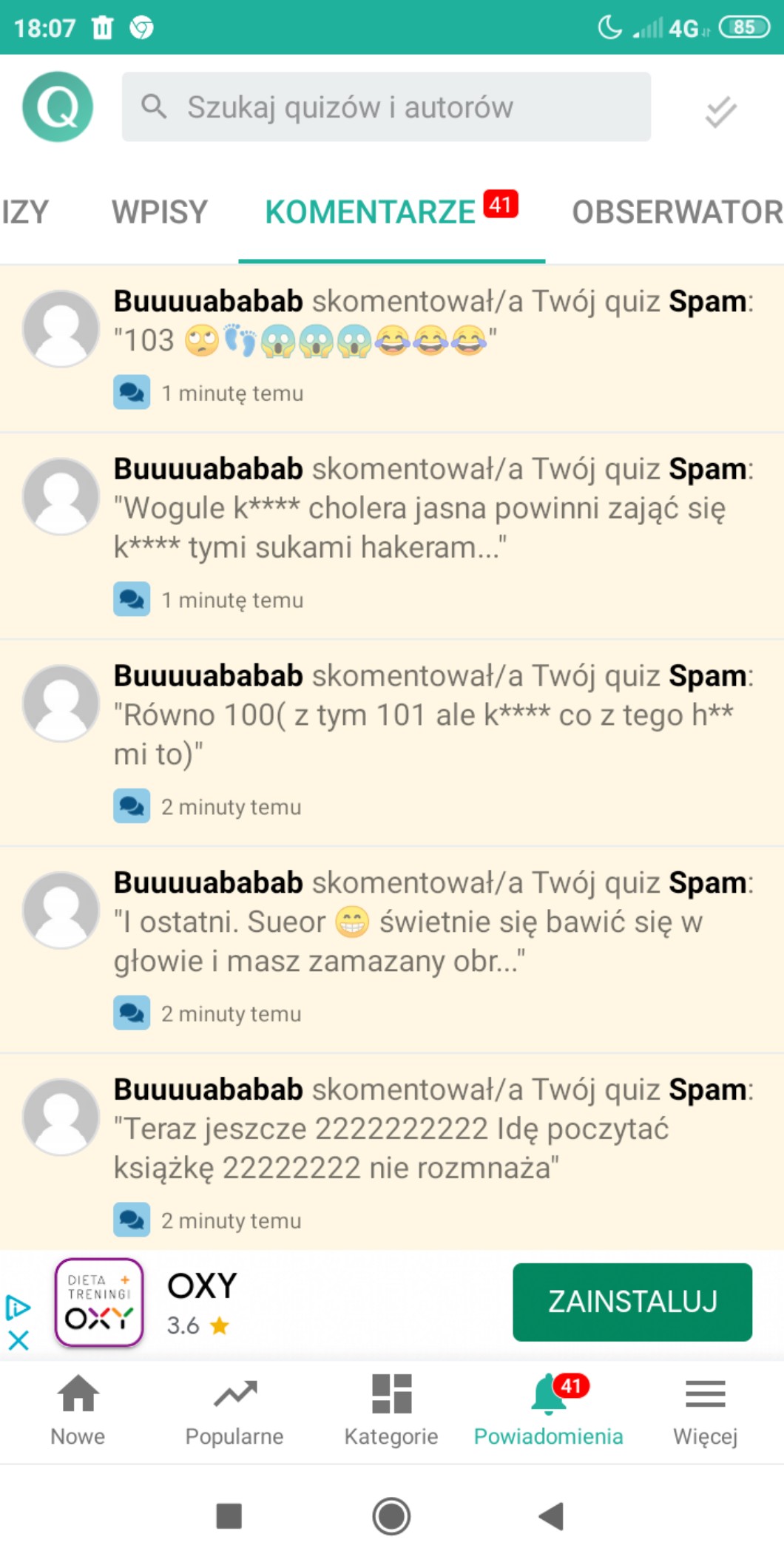
Task: Switch to the WPISY tab
Action: tap(159, 212)
